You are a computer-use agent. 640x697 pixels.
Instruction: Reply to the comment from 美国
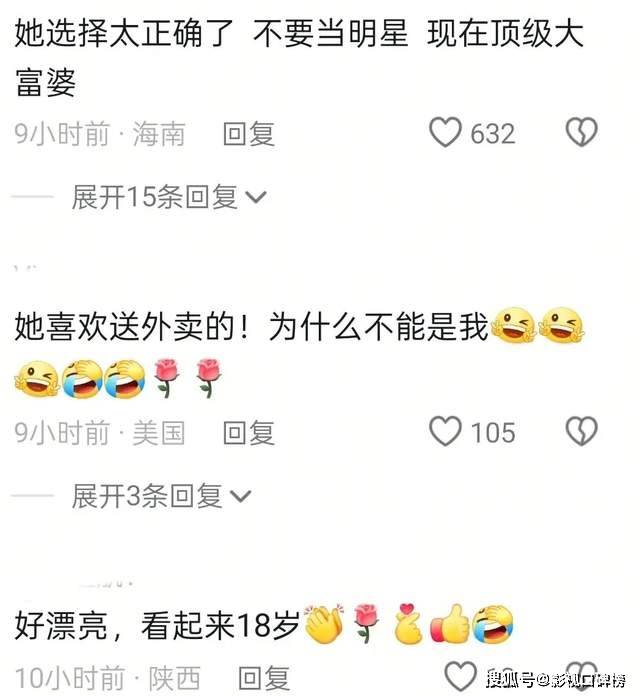pos(248,432)
